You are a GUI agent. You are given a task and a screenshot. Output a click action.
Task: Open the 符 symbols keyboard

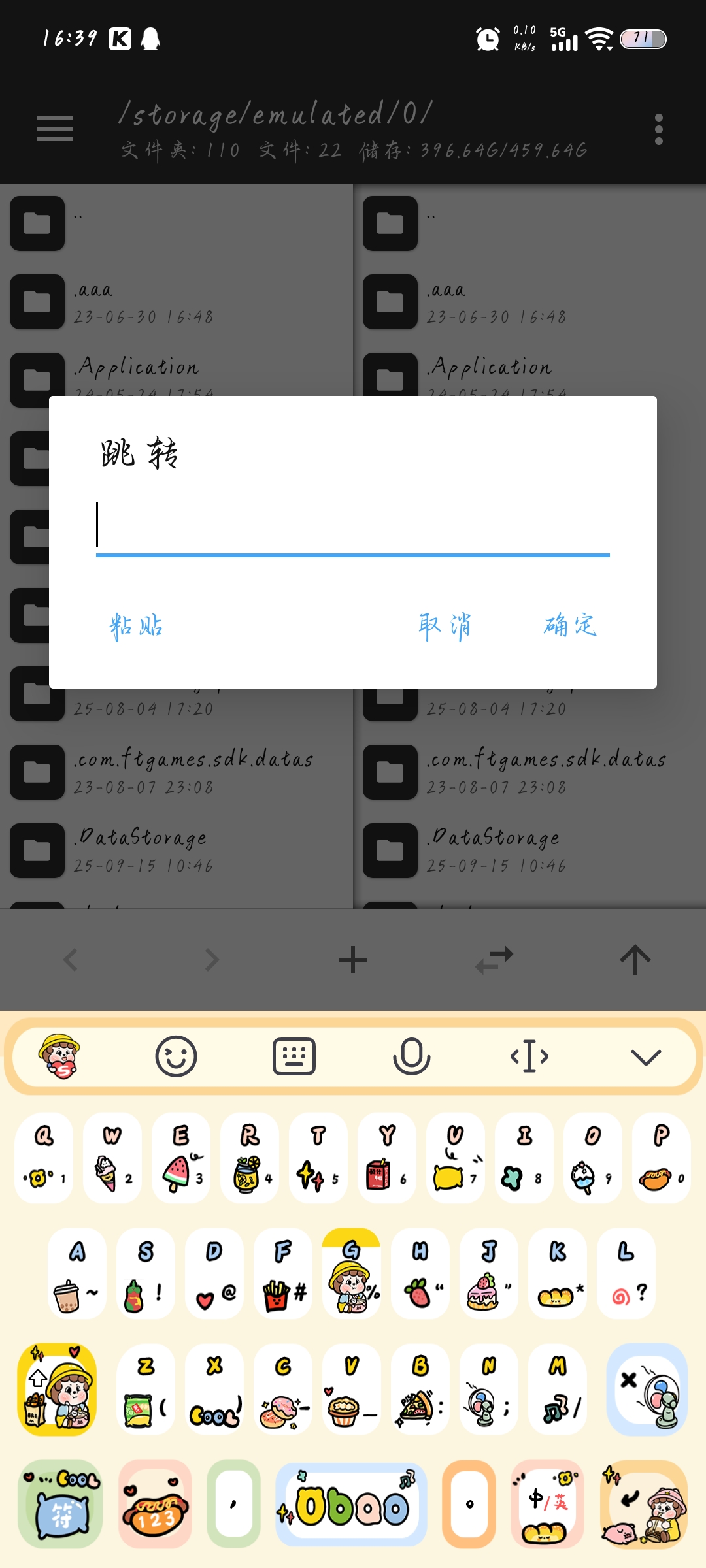point(60,1504)
